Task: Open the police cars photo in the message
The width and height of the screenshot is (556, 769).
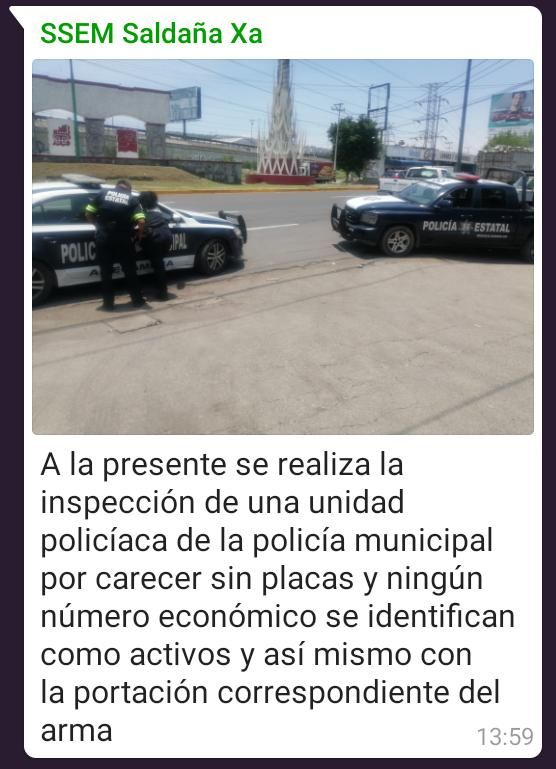Action: 283,247
